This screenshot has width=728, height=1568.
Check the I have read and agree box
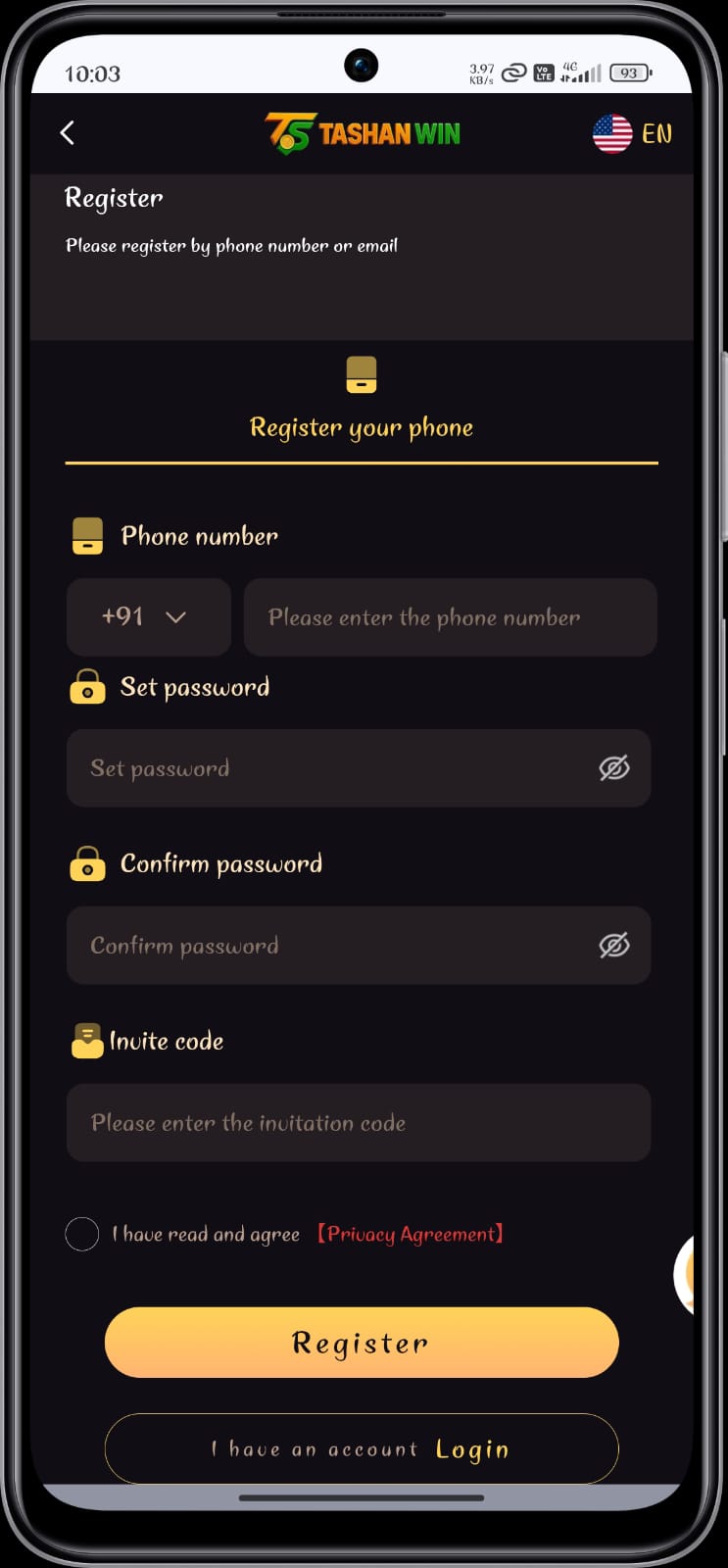click(x=82, y=1234)
